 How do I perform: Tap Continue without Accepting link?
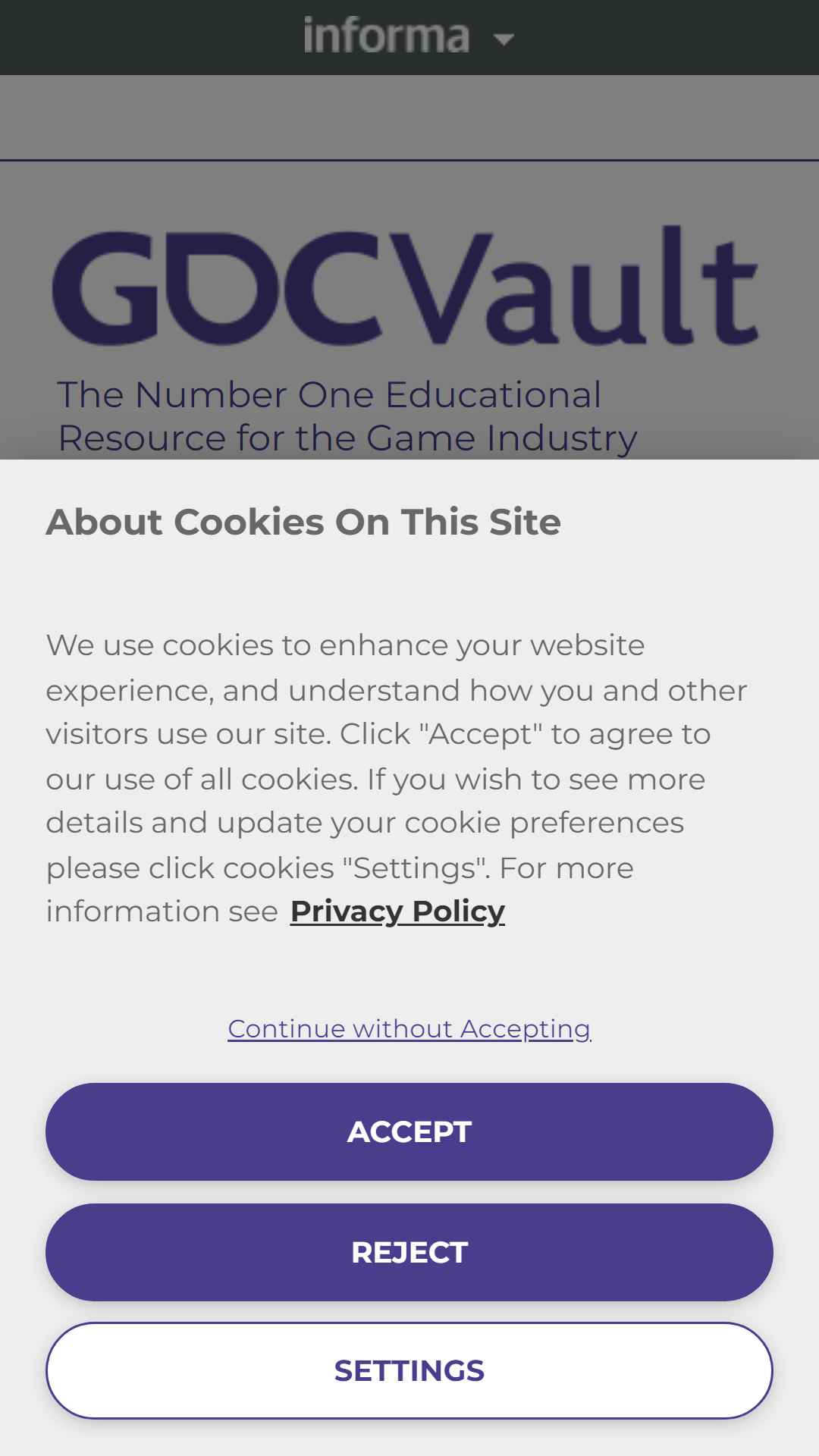coord(409,1028)
